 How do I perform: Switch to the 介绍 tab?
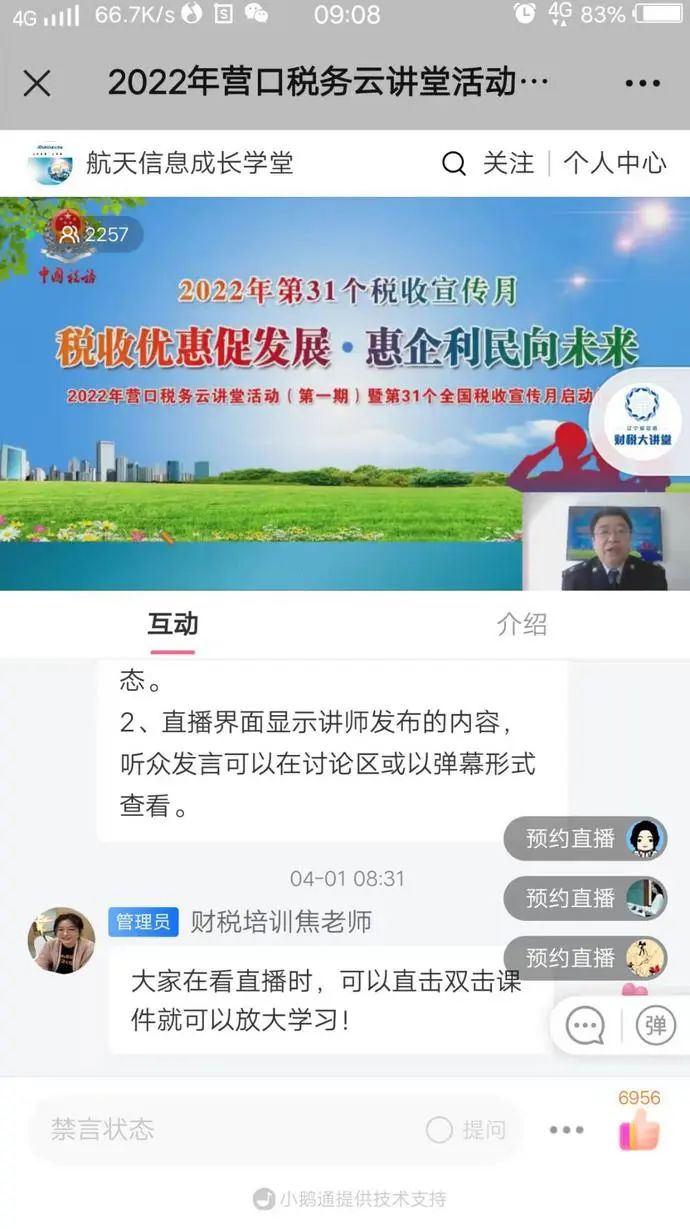click(521, 624)
